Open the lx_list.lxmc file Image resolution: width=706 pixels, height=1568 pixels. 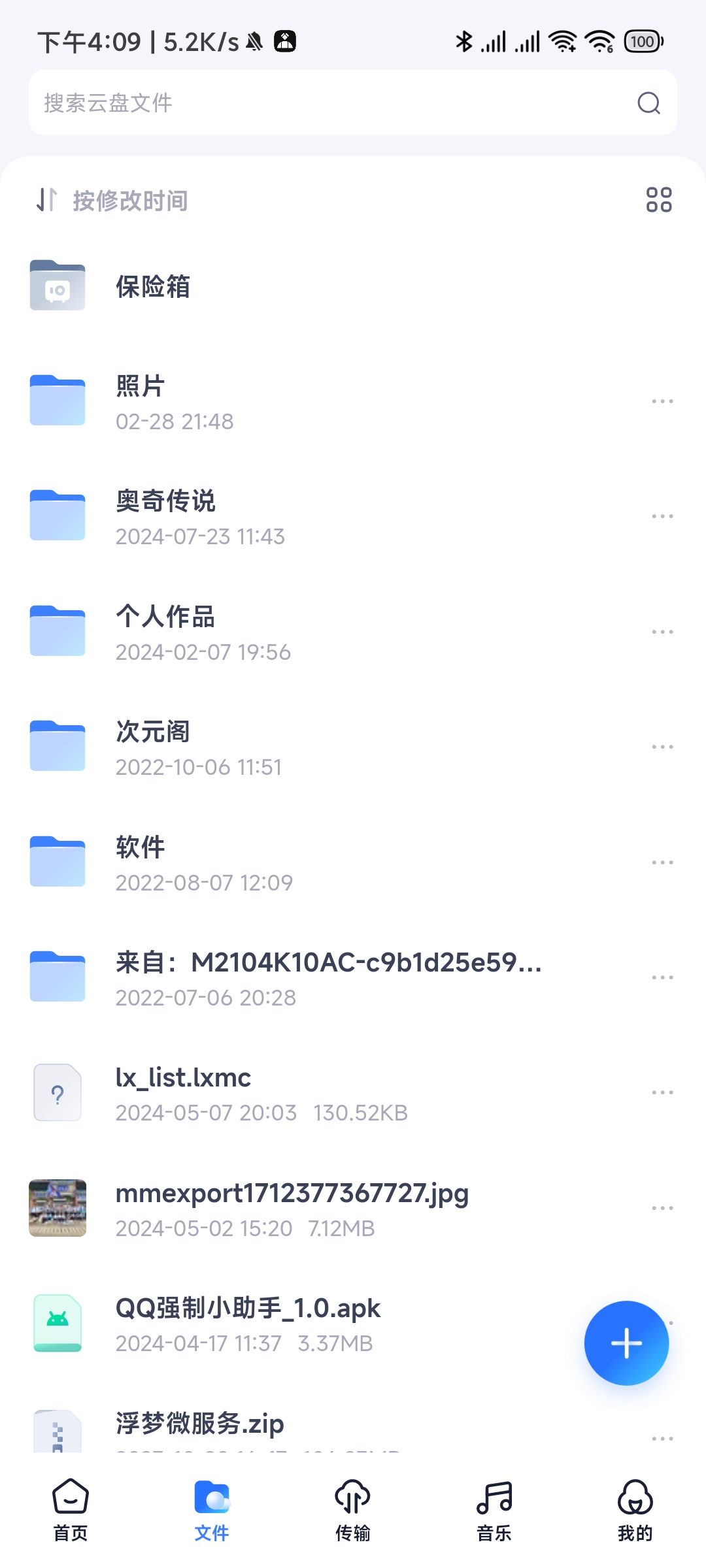click(x=353, y=1092)
